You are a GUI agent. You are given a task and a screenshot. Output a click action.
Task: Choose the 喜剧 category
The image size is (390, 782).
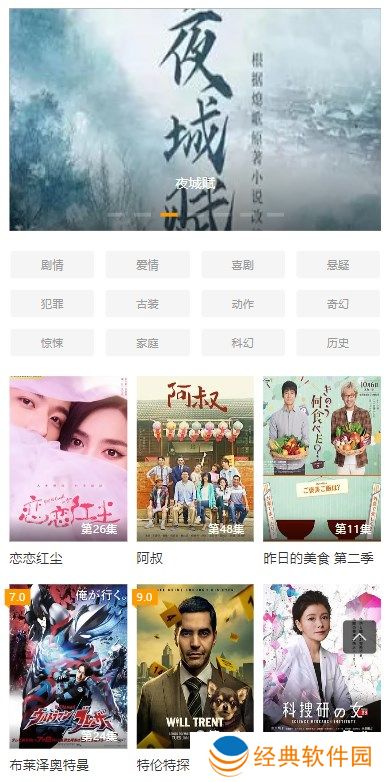243,265
